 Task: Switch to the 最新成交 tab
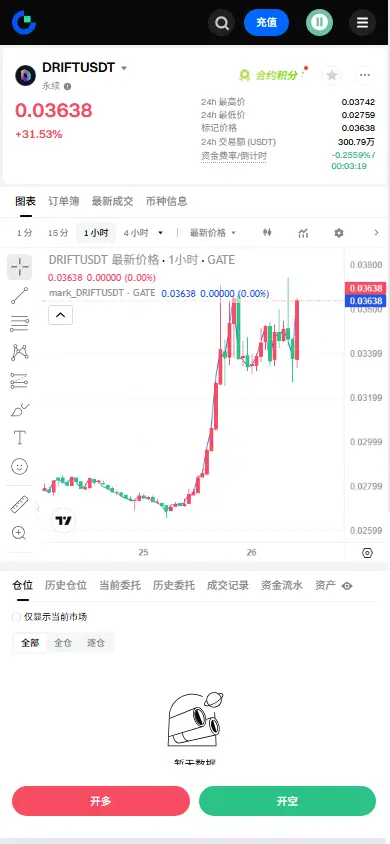[112, 201]
